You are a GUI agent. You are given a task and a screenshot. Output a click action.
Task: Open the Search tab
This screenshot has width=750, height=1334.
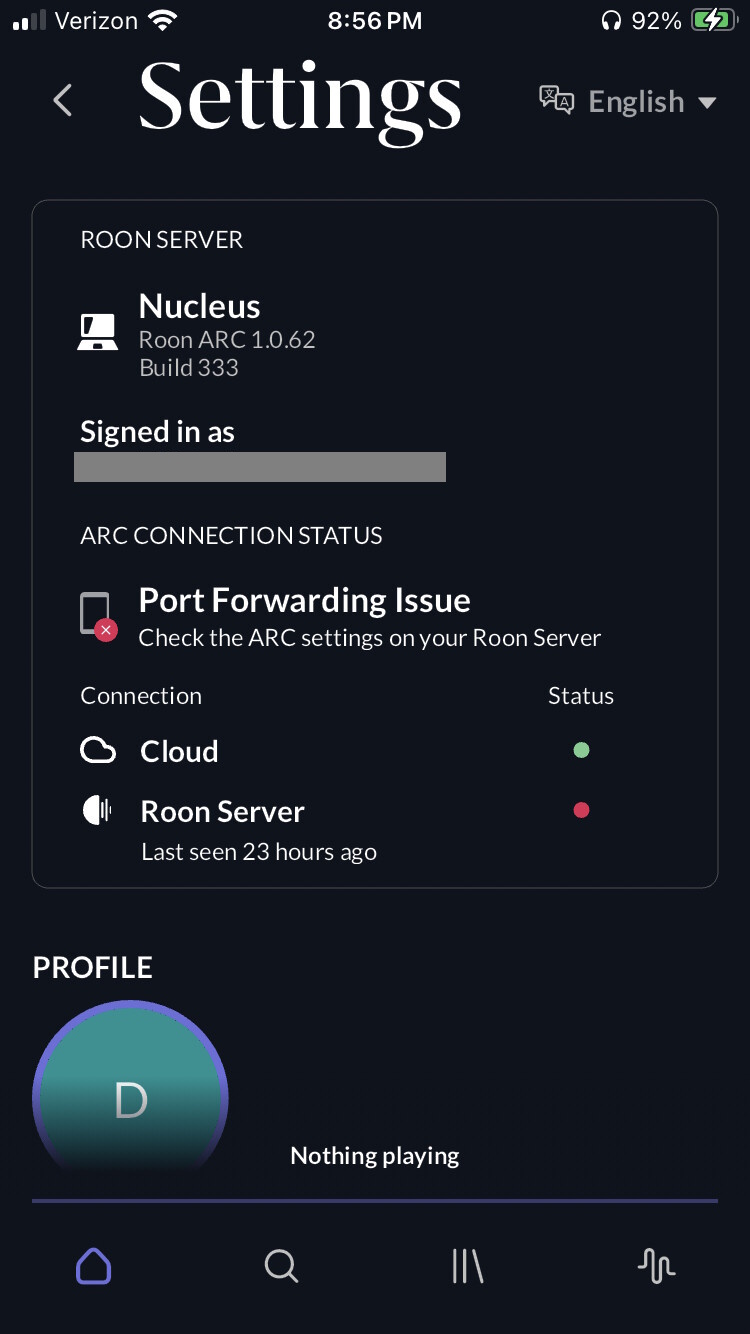point(281,1267)
